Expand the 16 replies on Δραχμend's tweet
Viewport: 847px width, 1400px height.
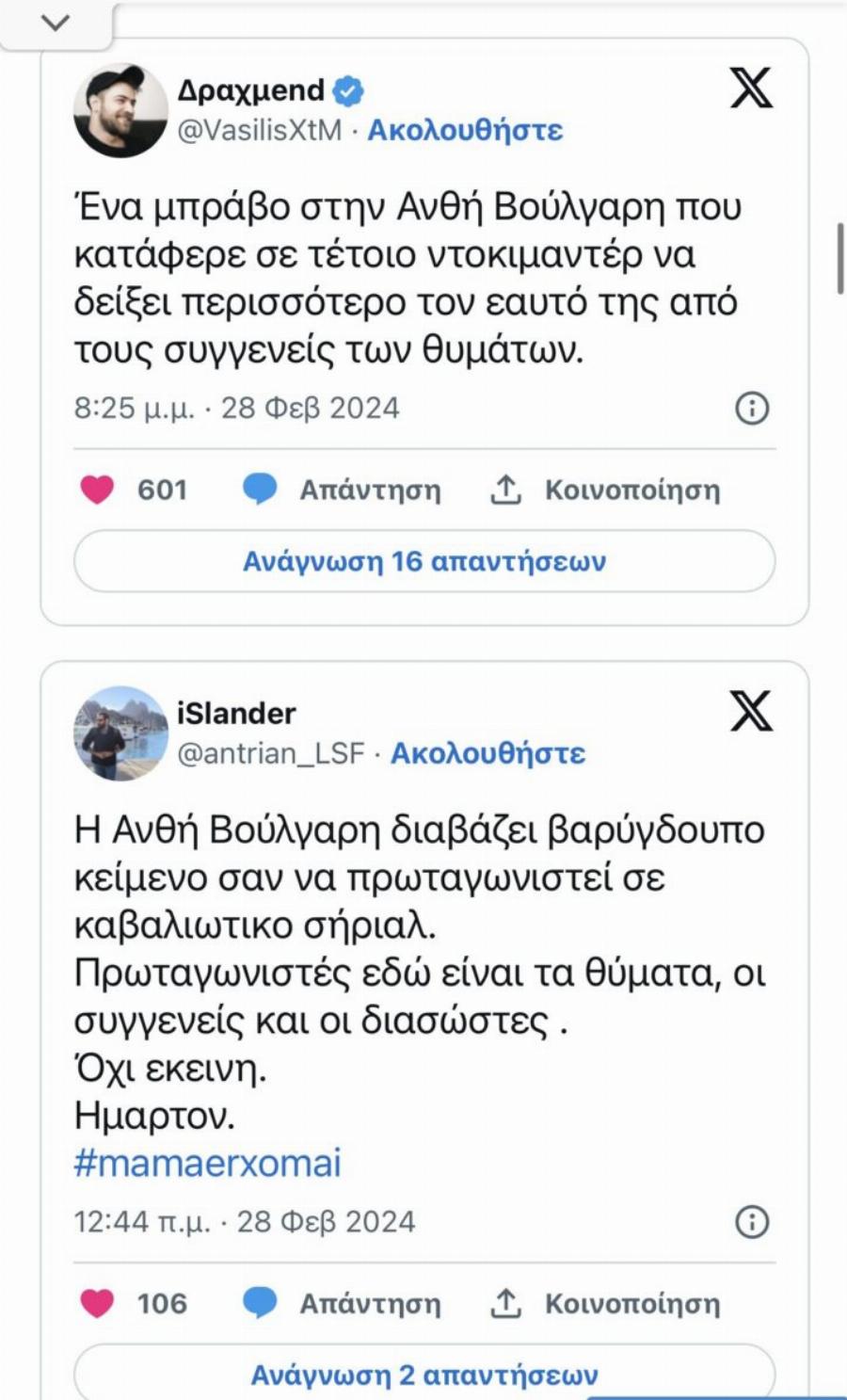pyautogui.click(x=423, y=559)
